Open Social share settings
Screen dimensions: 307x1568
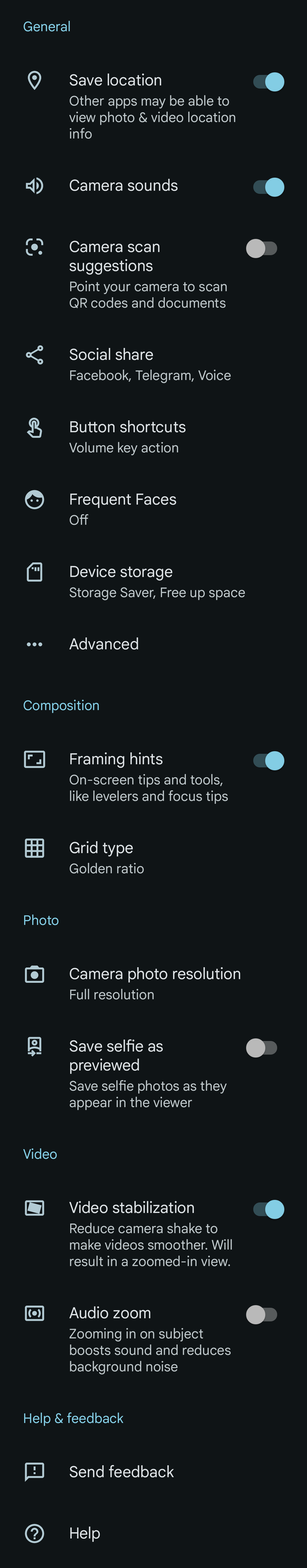[149, 364]
